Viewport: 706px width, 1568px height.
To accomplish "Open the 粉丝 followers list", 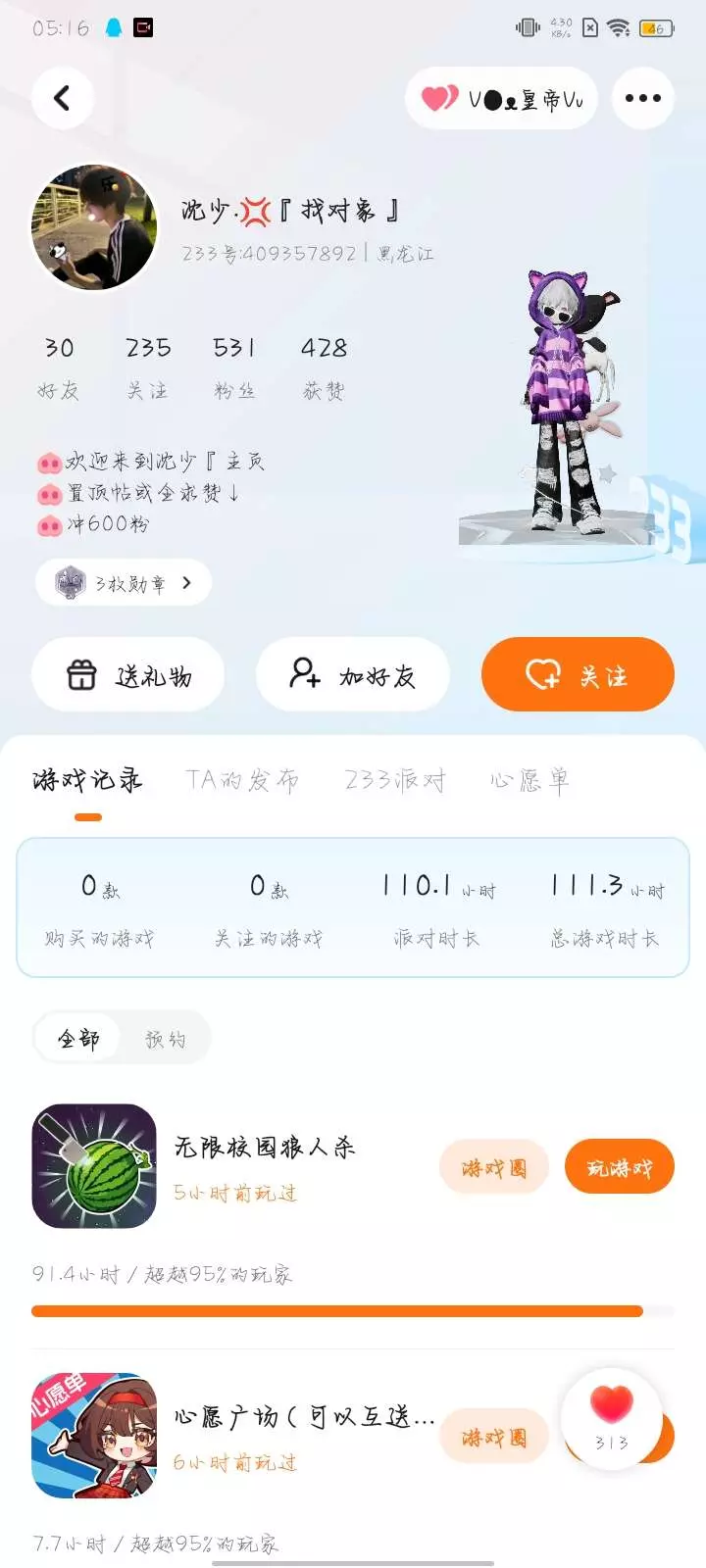I will pos(234,367).
